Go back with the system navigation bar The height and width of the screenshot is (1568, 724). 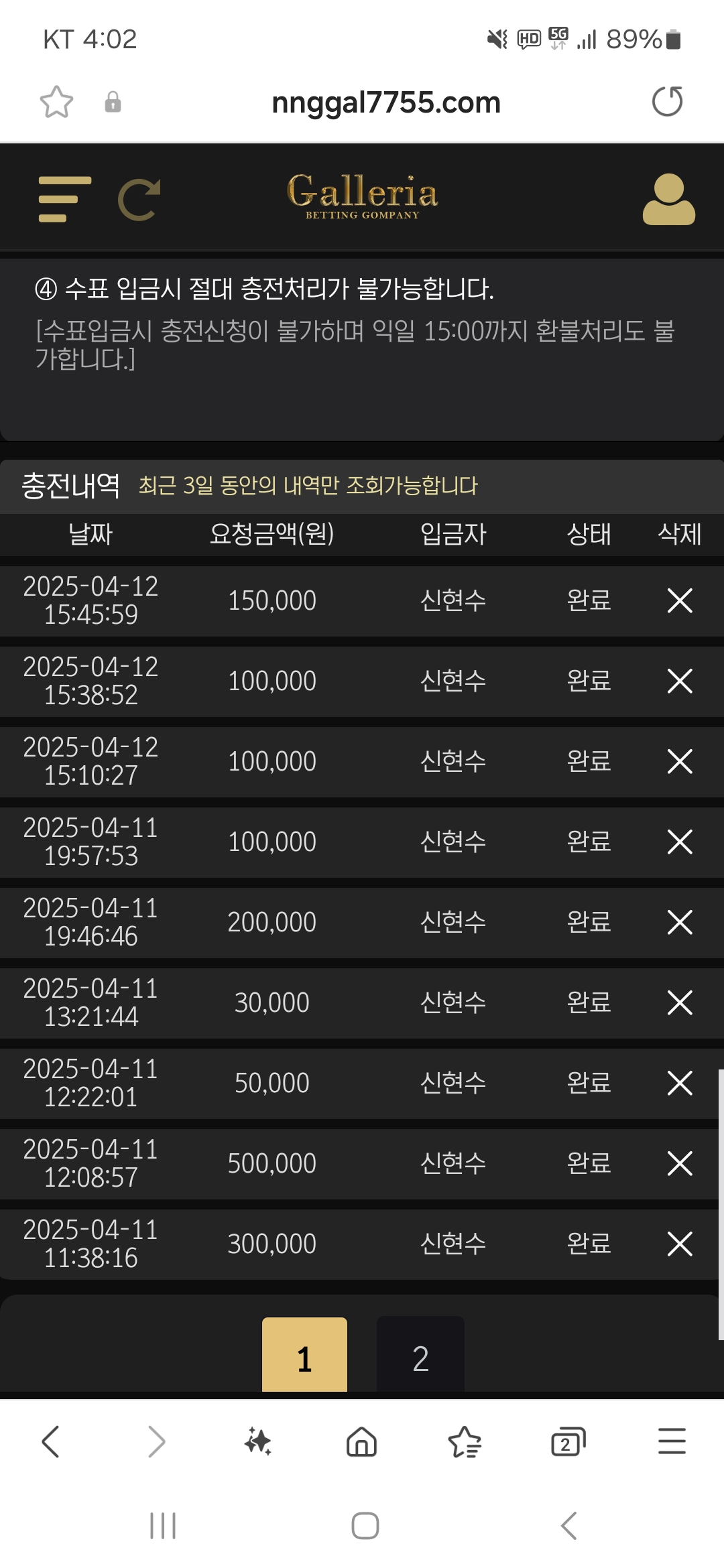568,1526
